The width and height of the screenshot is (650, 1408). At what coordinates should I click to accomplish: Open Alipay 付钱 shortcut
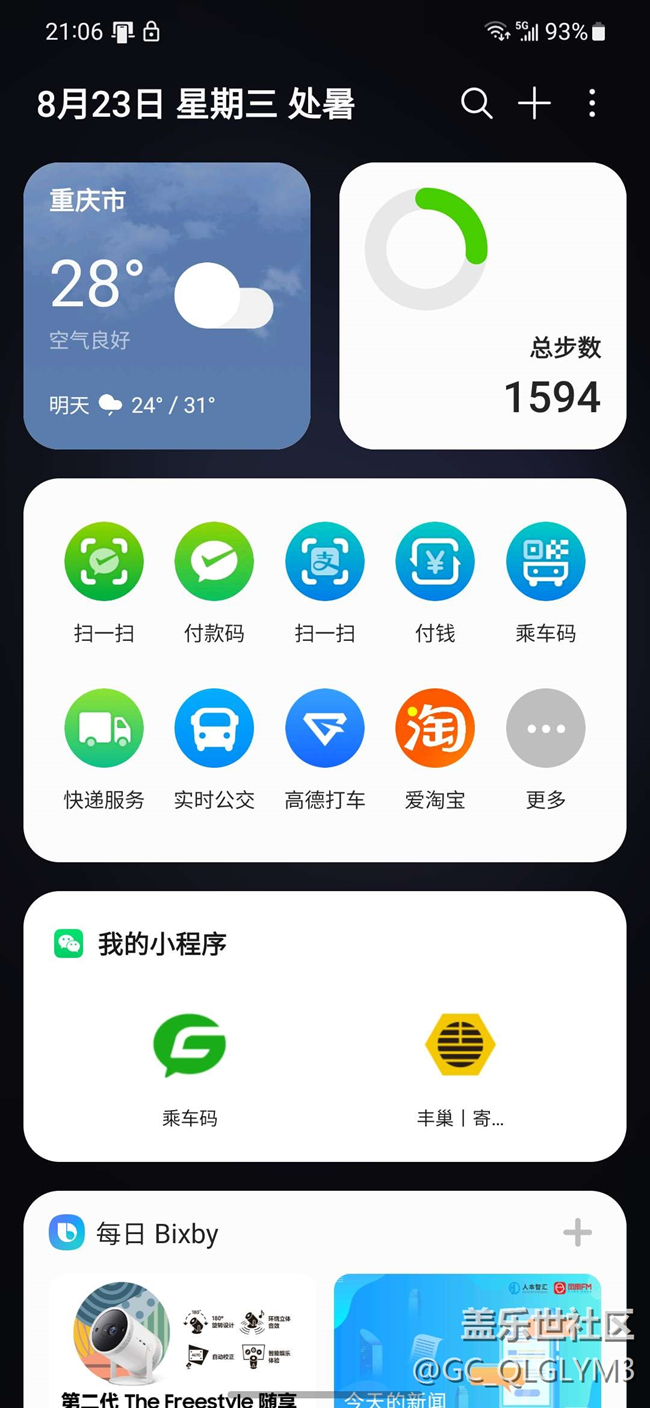435,562
